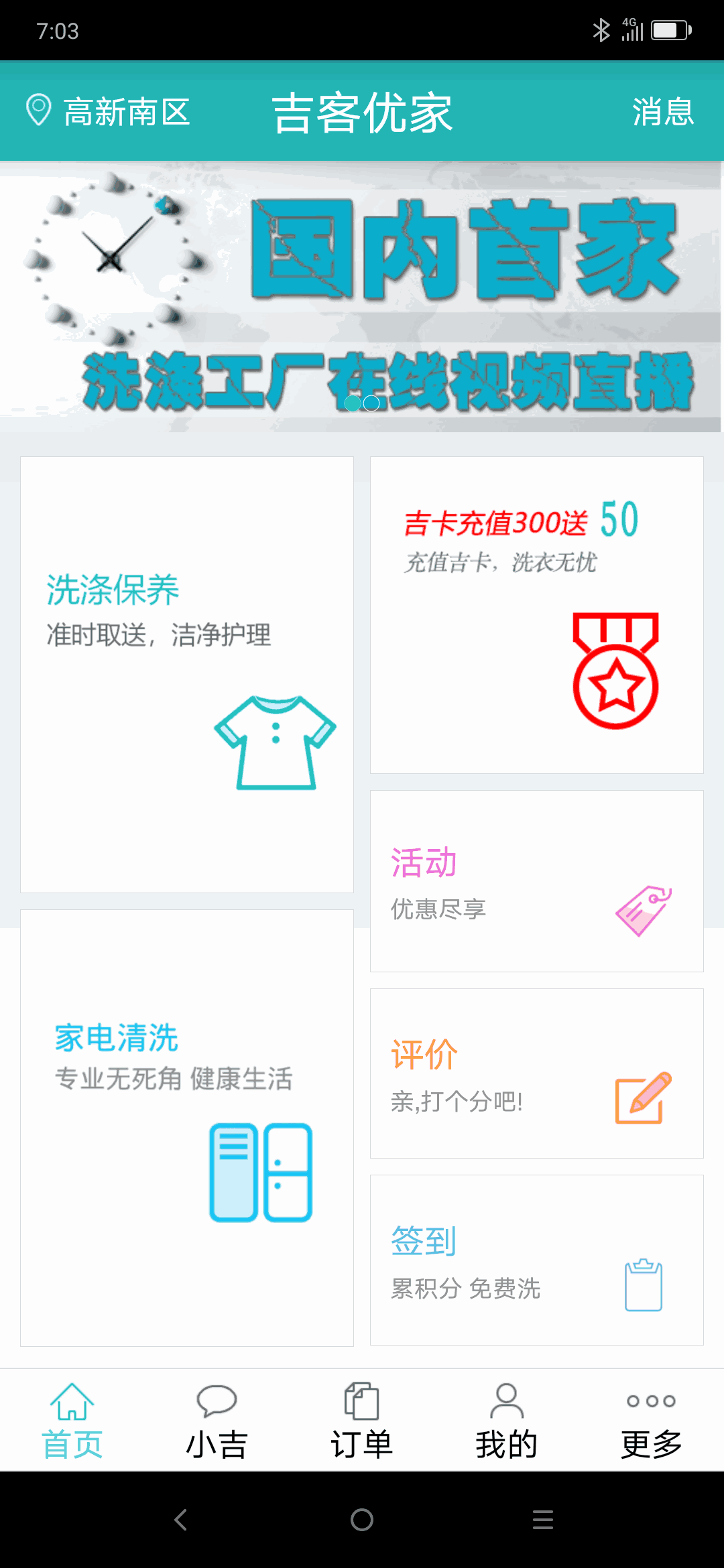
Task: Tap the chat bubble icon for 小吉
Action: coord(216,1400)
